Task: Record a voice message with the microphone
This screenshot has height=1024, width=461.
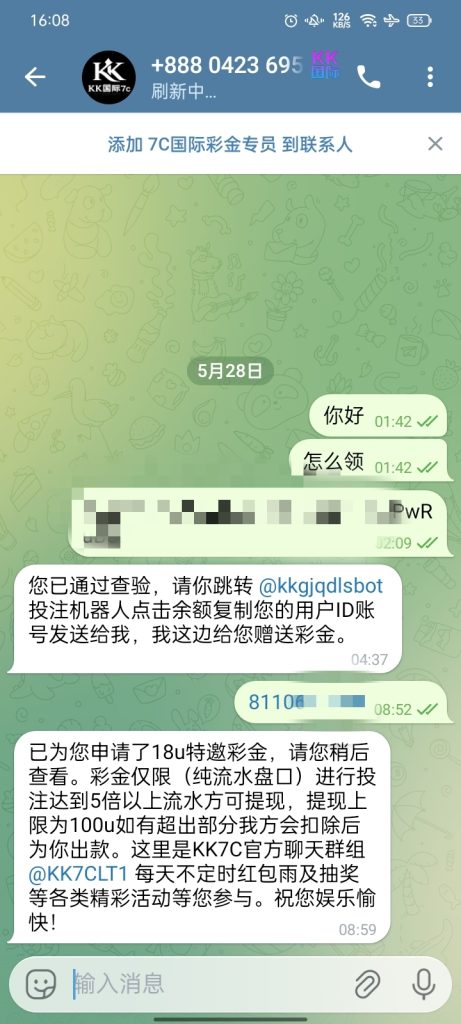Action: pyautogui.click(x=424, y=984)
